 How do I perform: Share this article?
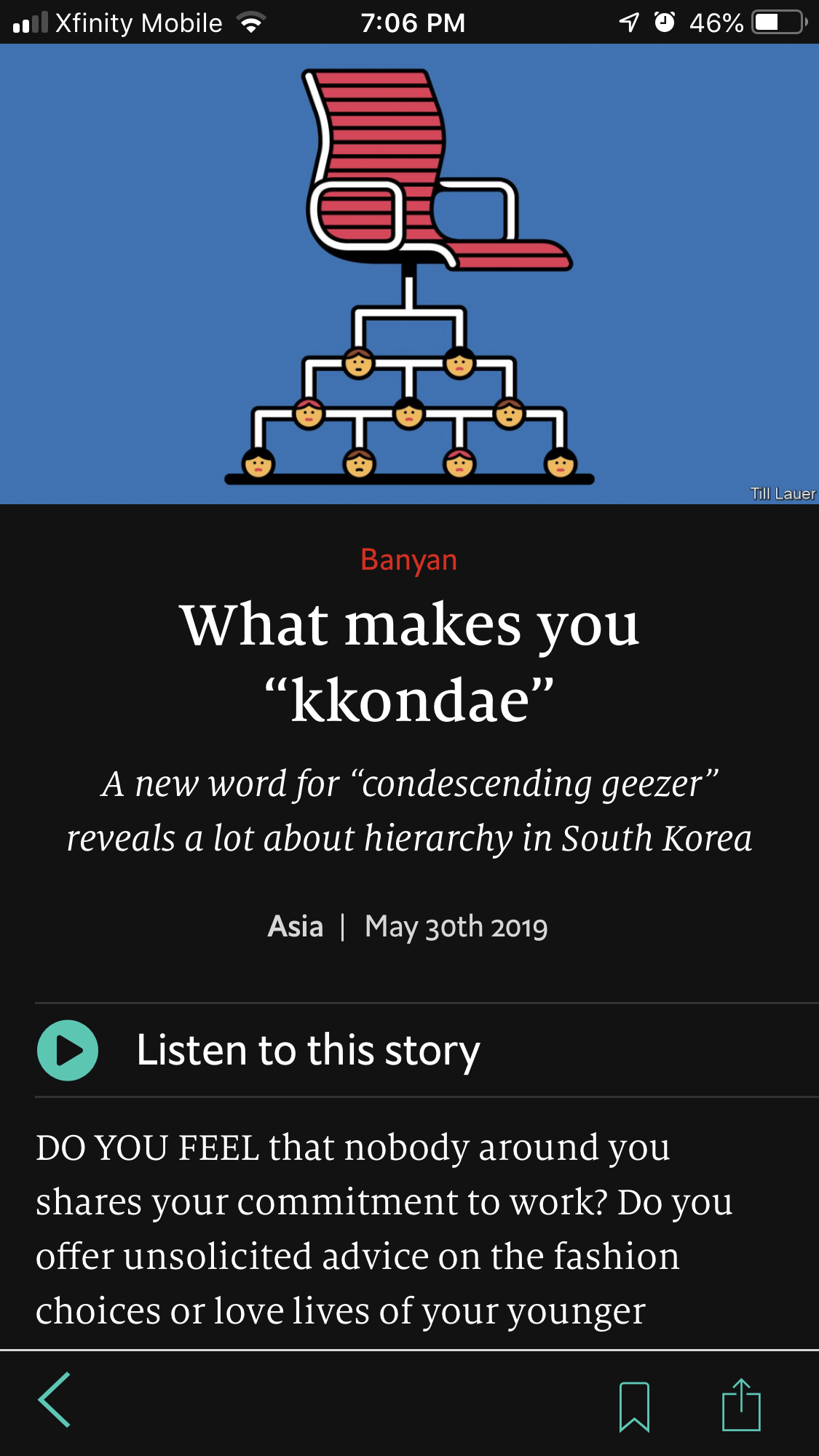click(741, 1405)
